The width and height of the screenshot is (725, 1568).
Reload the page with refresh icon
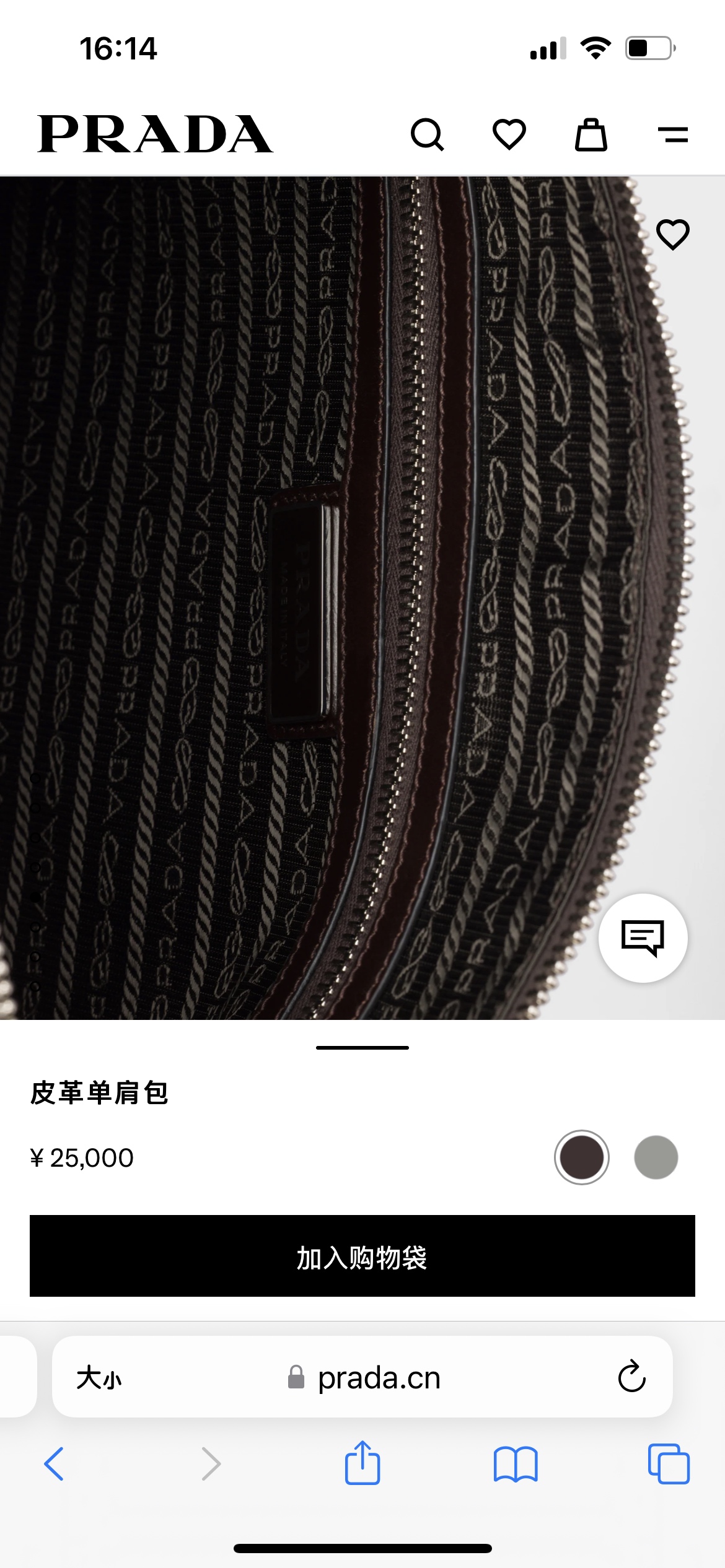(x=631, y=1377)
